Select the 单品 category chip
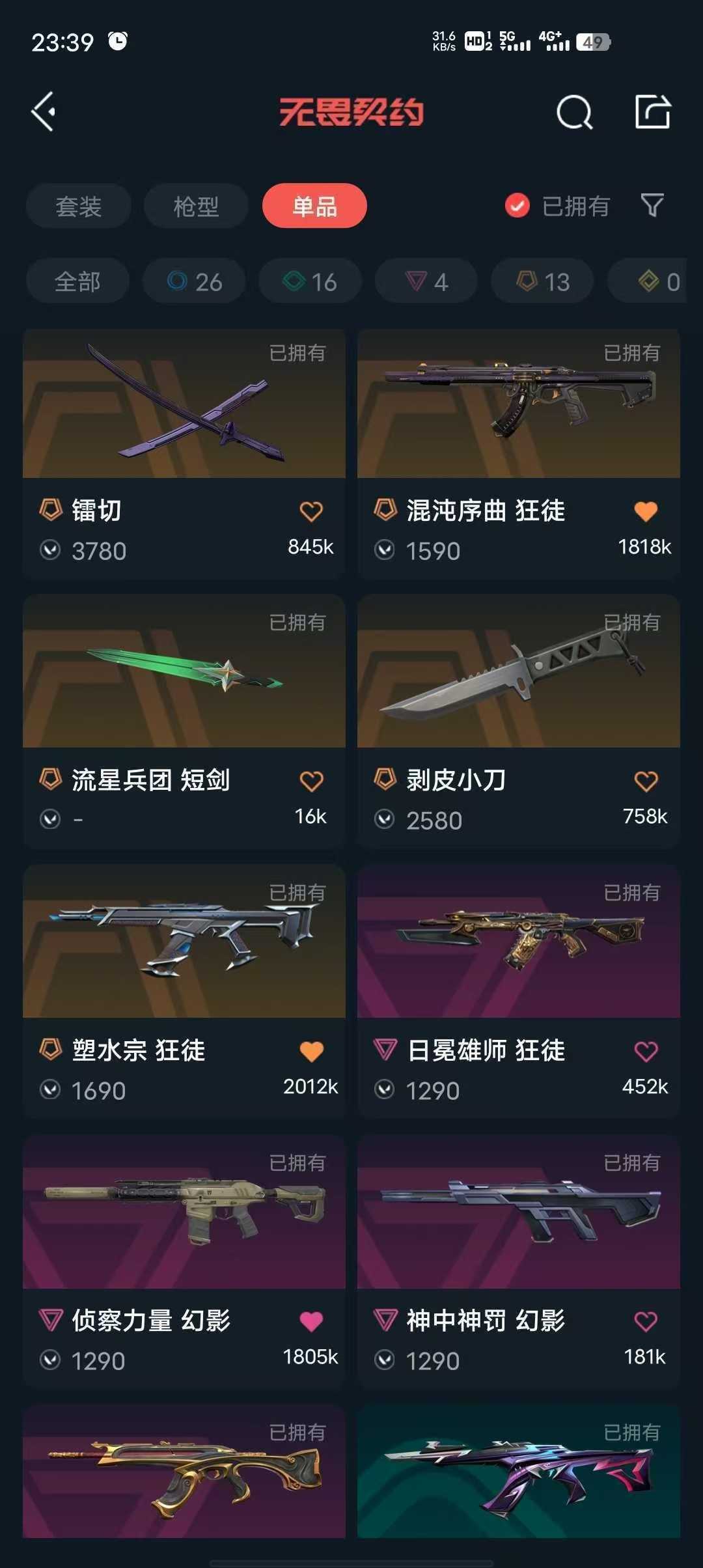Image resolution: width=703 pixels, height=1568 pixels. tap(314, 206)
